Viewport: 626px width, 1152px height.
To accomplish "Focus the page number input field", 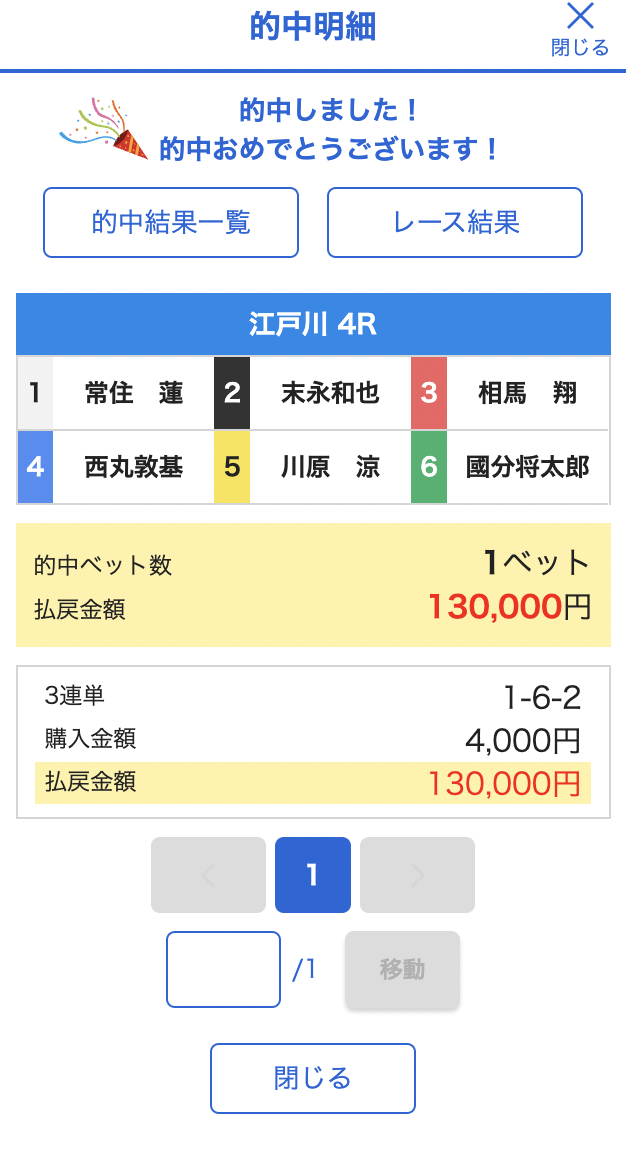I will pos(223,969).
